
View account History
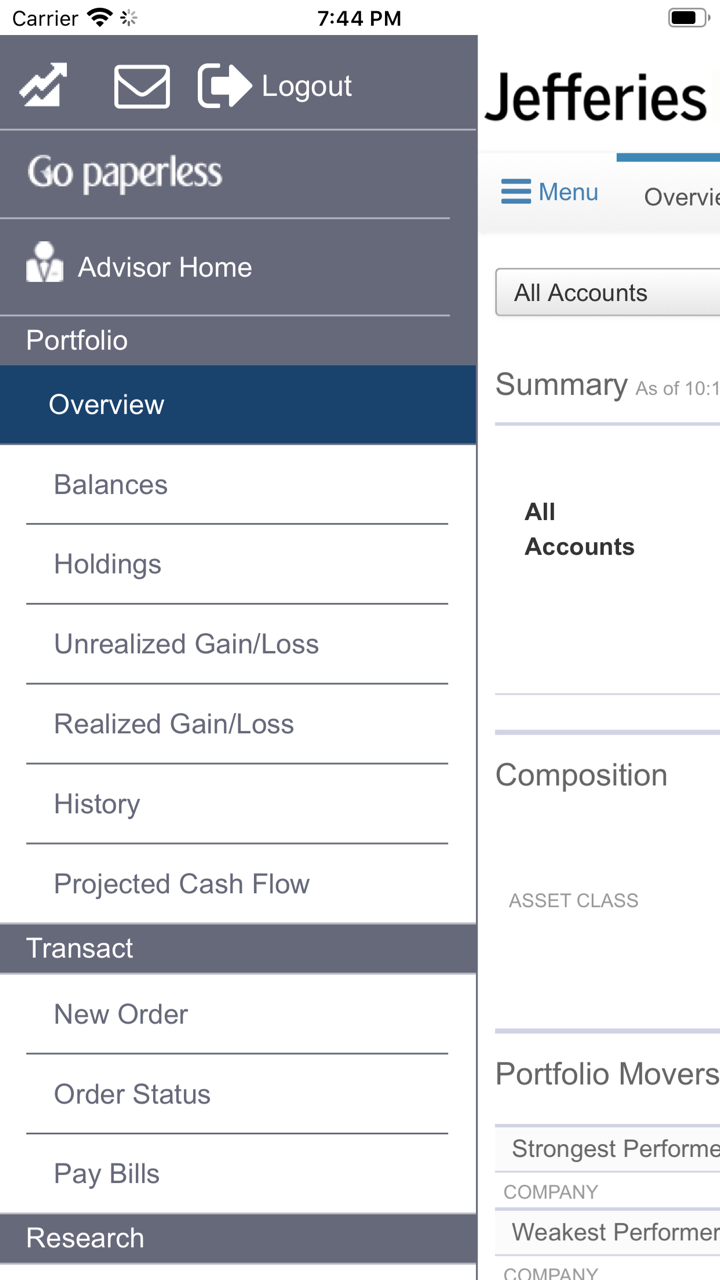pos(97,805)
